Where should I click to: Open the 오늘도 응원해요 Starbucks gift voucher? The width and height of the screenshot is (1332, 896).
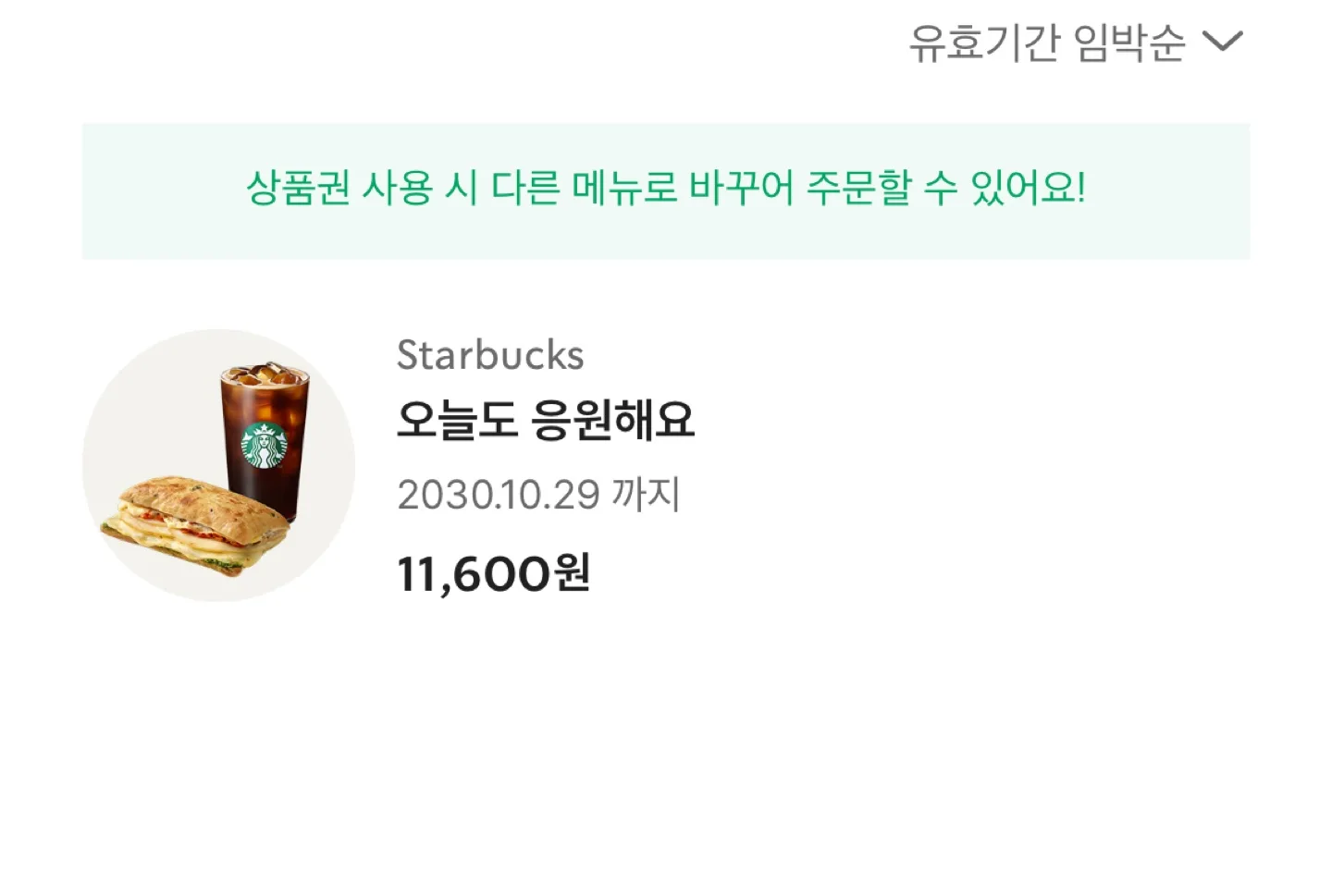pos(544,421)
